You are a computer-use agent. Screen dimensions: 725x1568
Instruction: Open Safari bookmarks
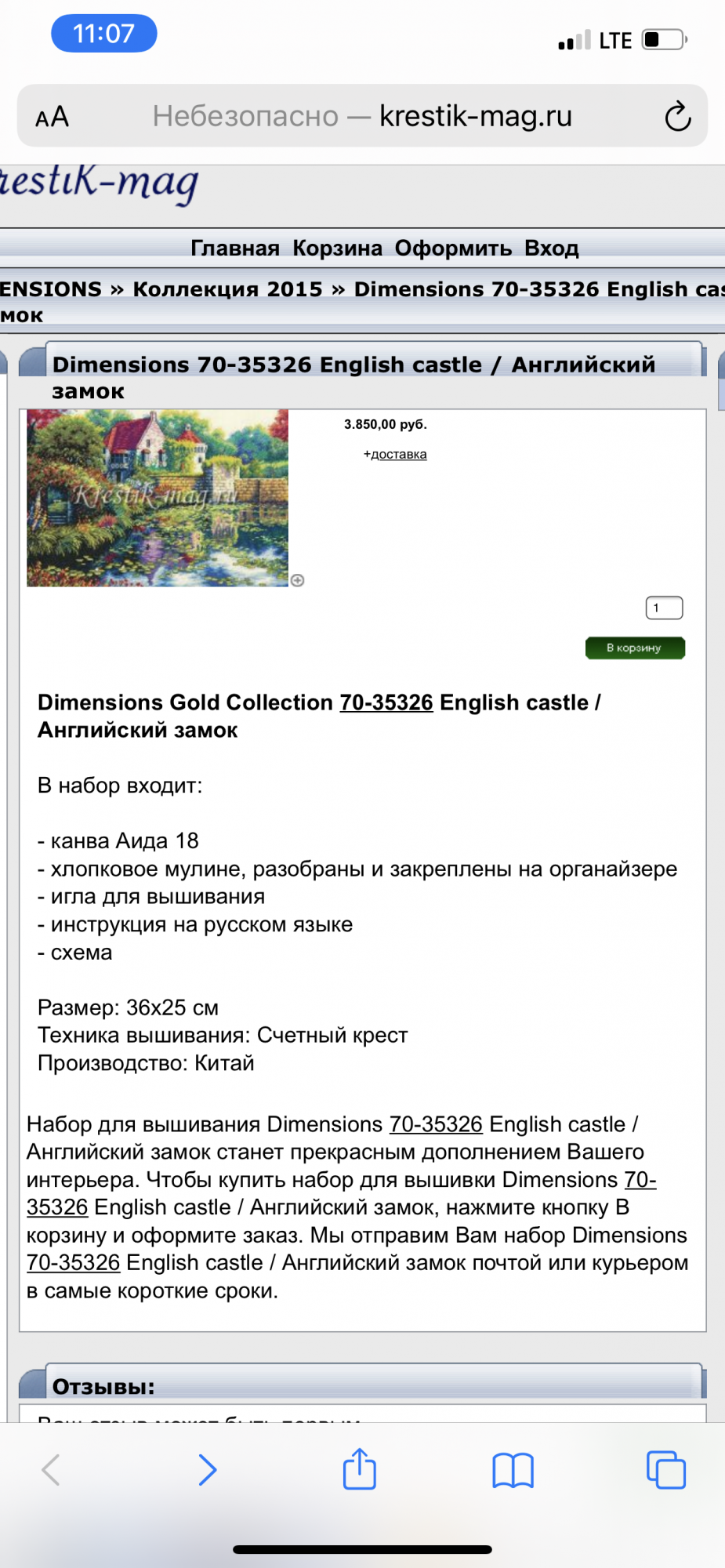(x=513, y=1469)
